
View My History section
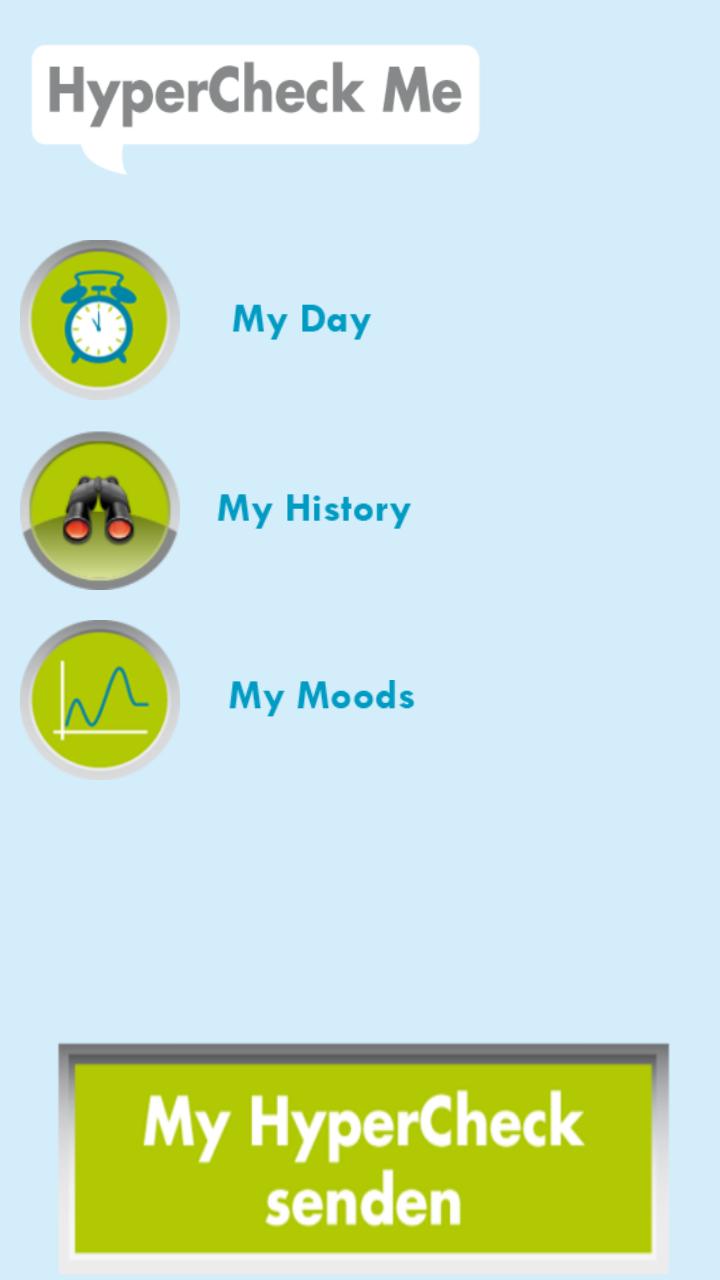point(100,510)
